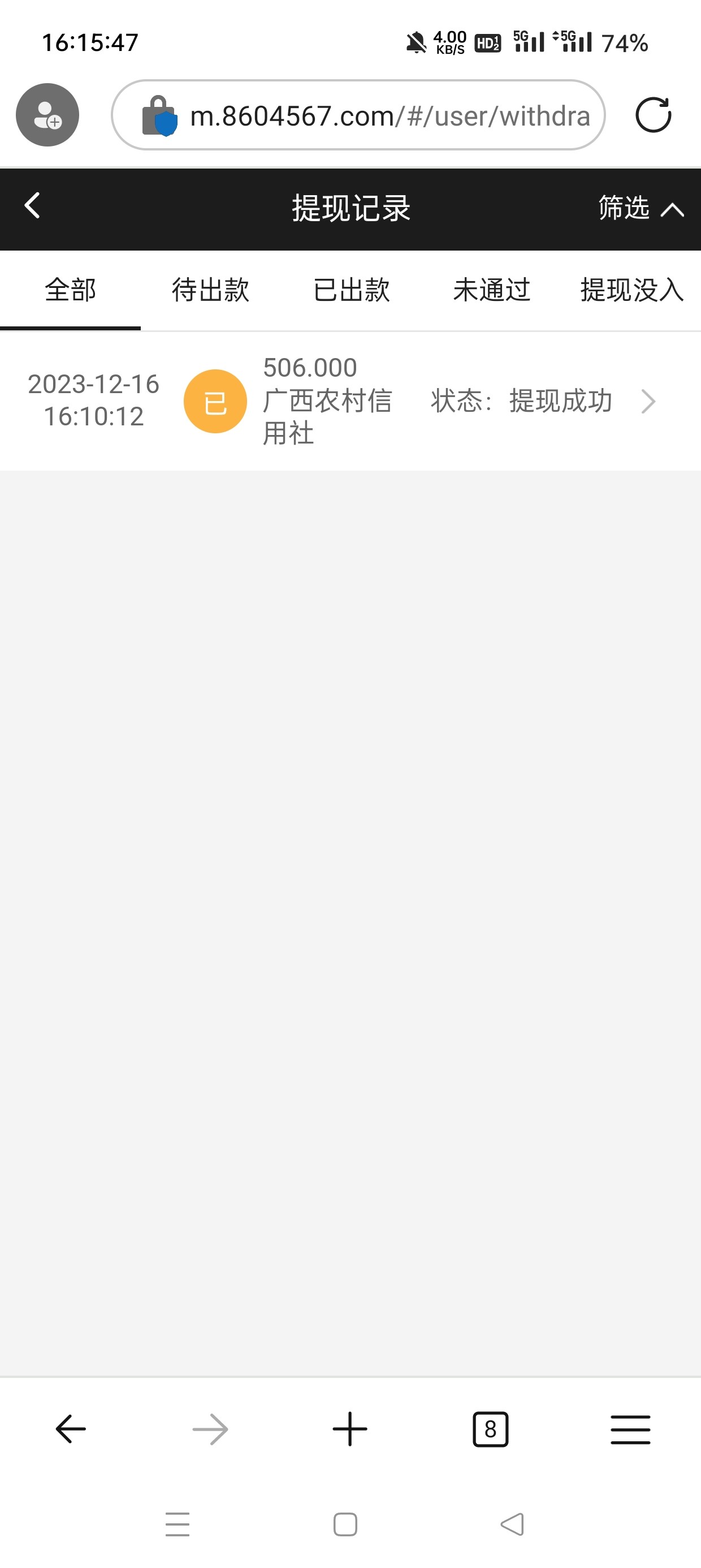Open the 506.000 广西农村信用社 withdrawal record

(350, 401)
